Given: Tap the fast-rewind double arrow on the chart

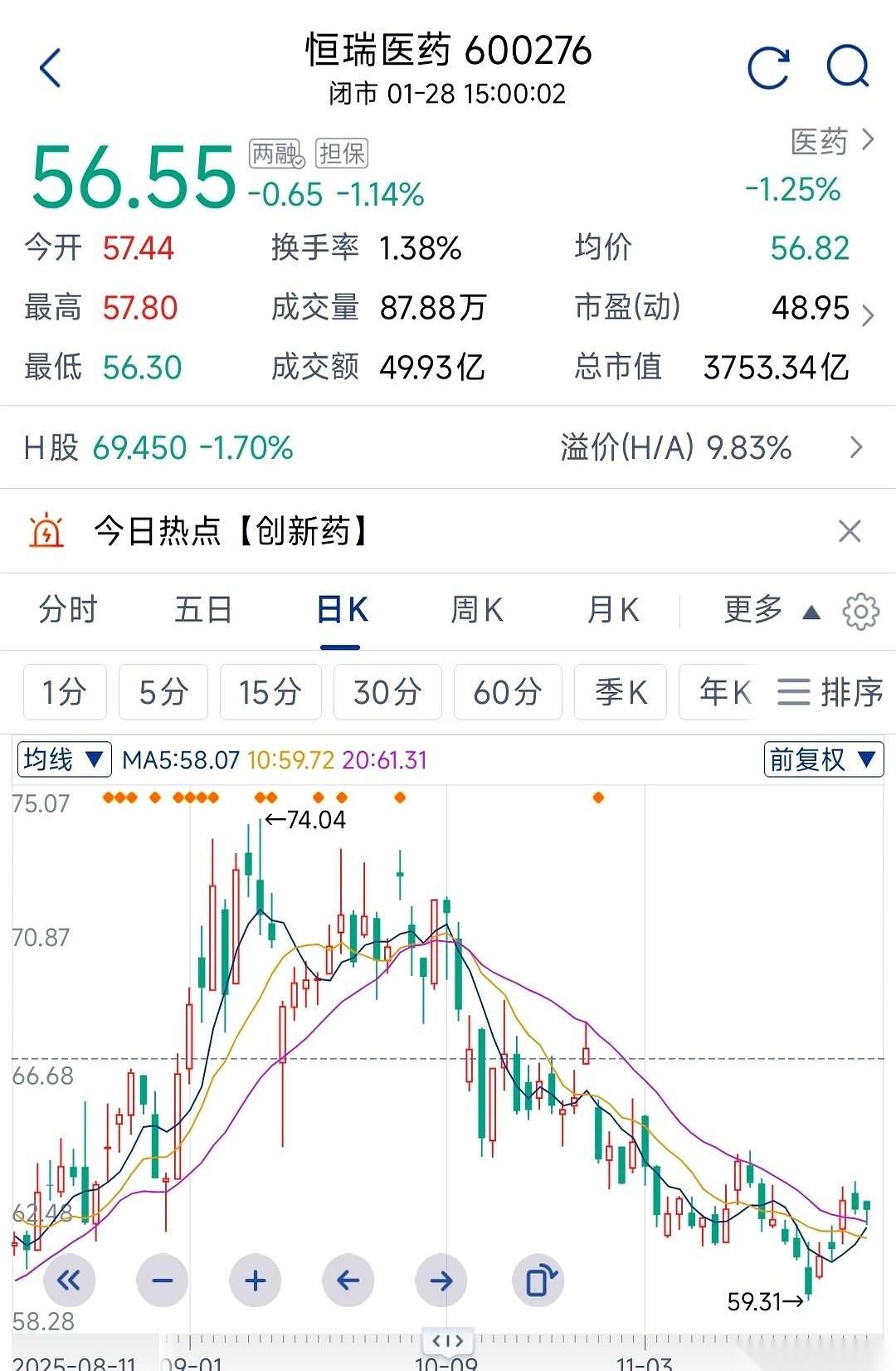Looking at the screenshot, I should (x=70, y=1280).
